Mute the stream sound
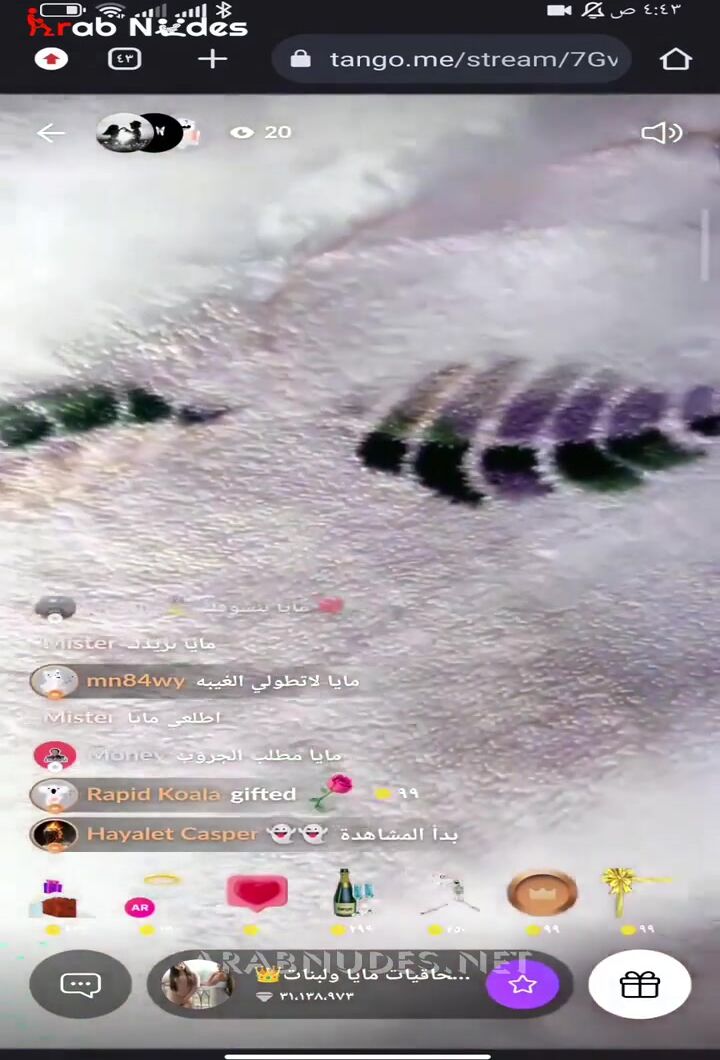This screenshot has height=1060, width=720. click(x=661, y=133)
